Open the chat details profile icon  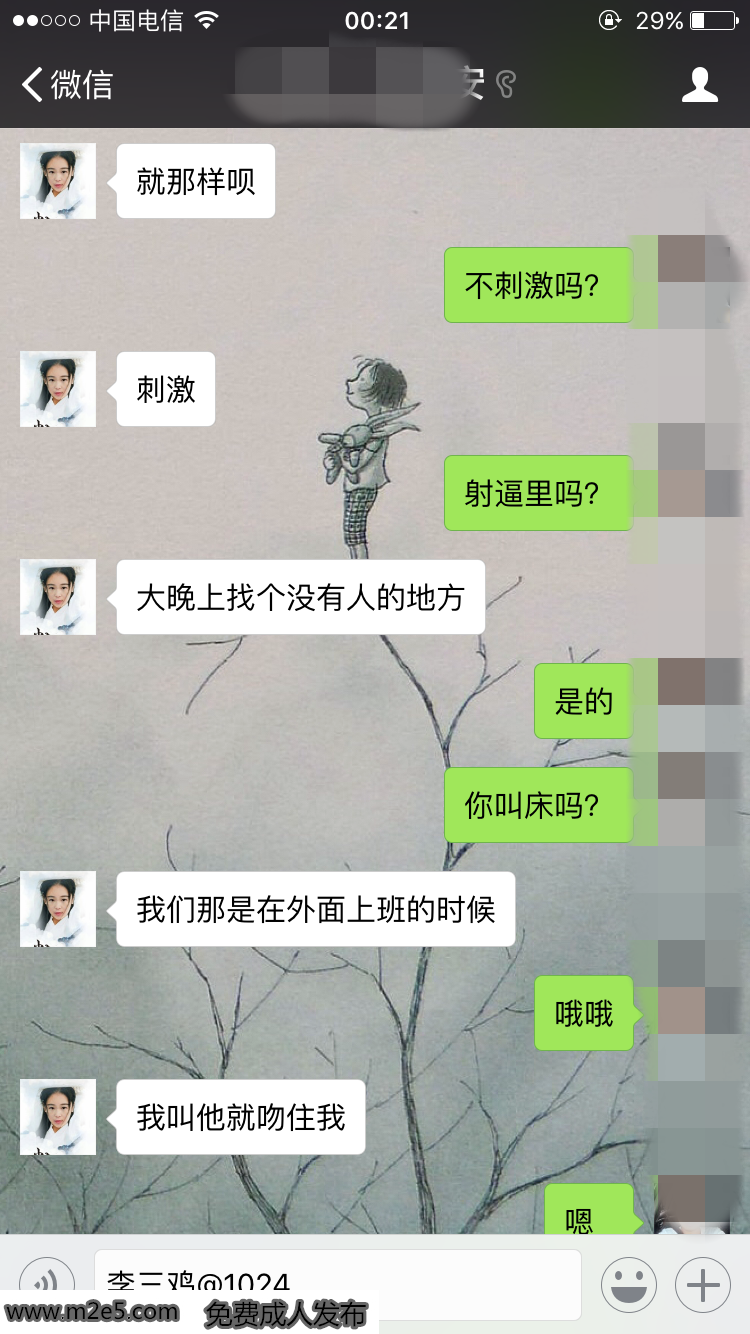pyautogui.click(x=699, y=85)
